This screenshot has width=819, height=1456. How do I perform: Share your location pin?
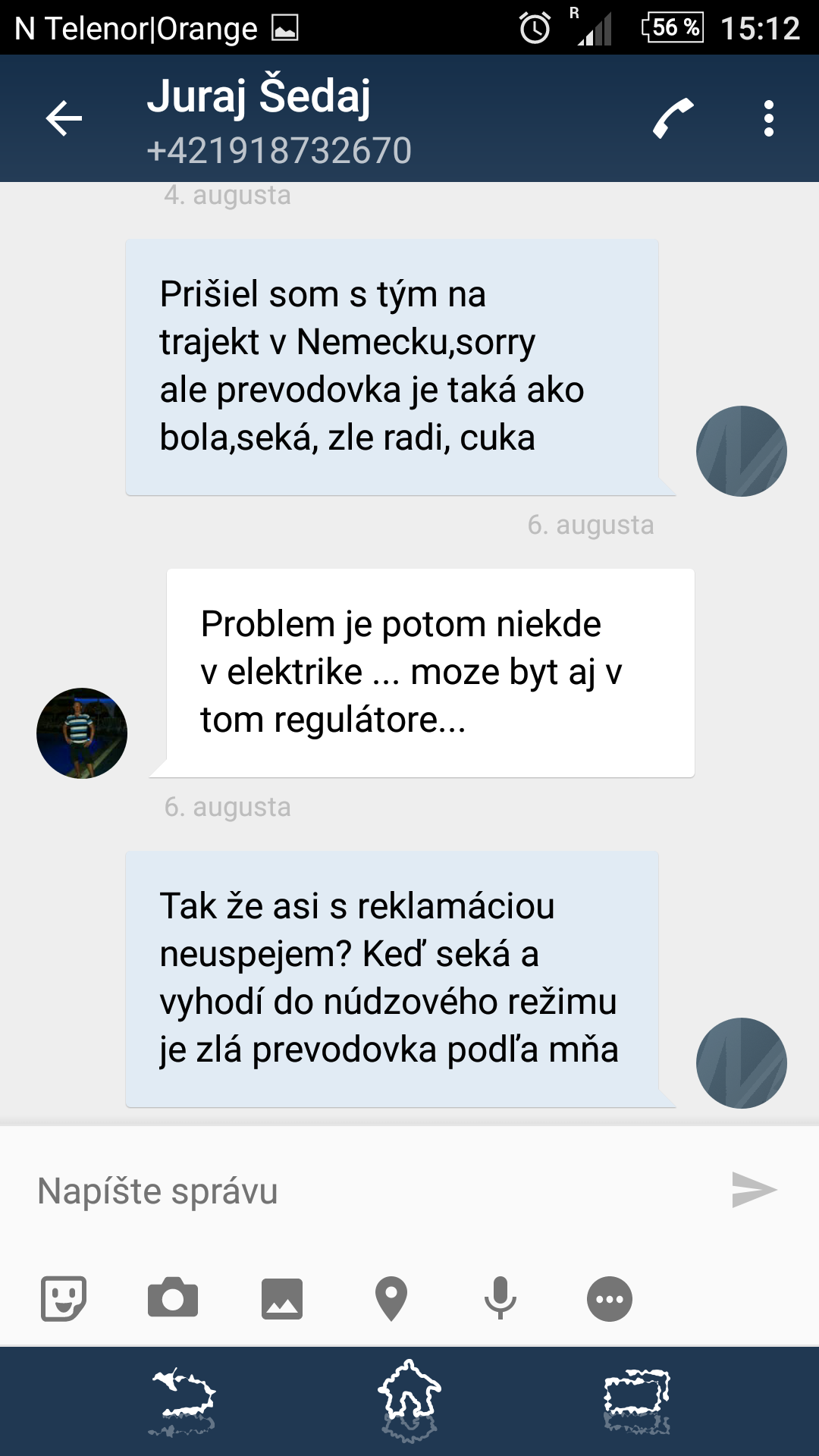pyautogui.click(x=391, y=1298)
